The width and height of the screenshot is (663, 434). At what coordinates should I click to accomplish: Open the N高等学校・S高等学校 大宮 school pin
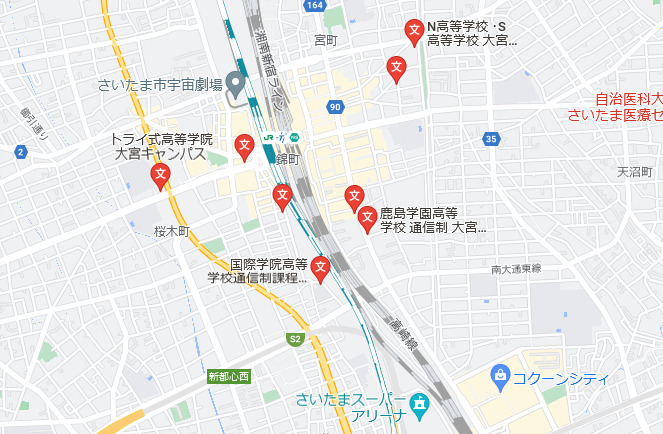click(x=413, y=31)
